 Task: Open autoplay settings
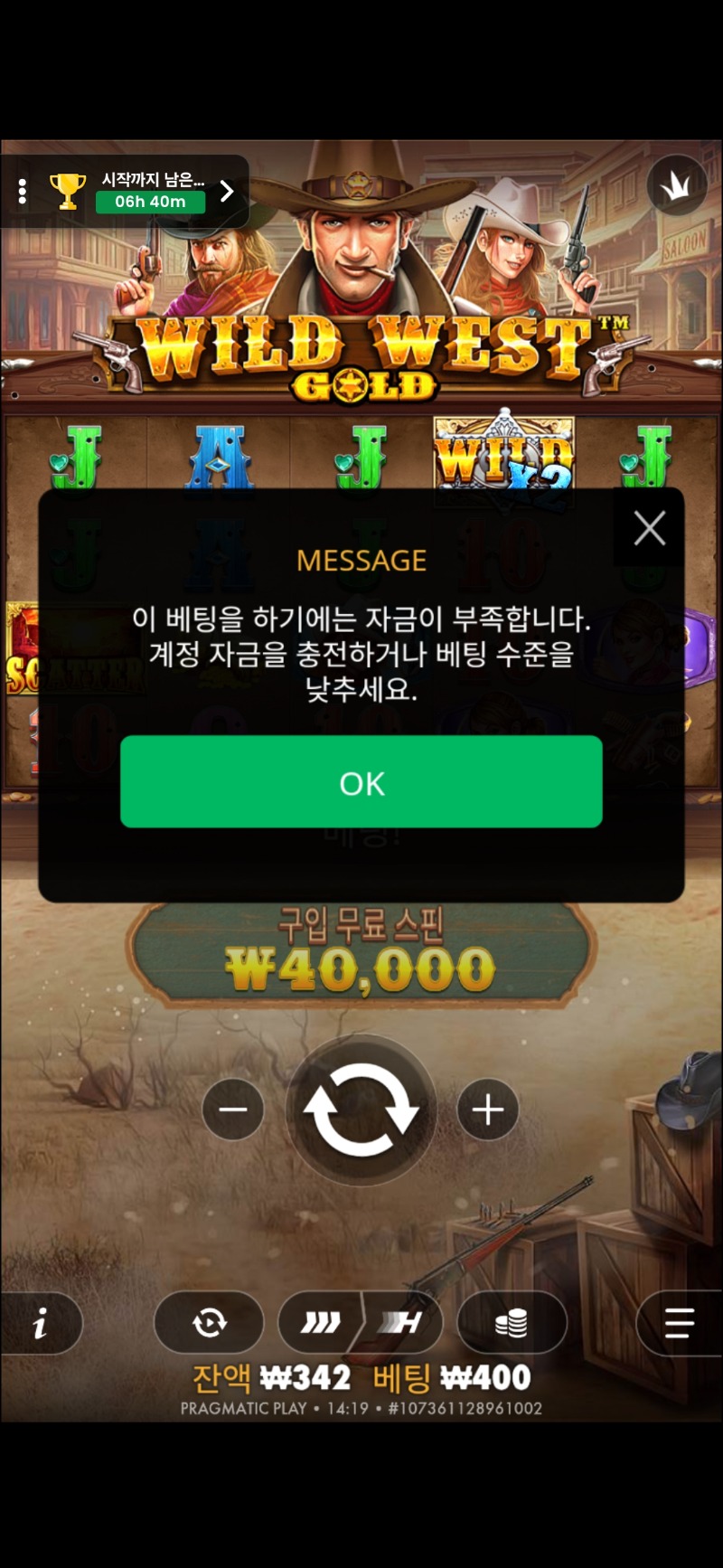pyautogui.click(x=210, y=1324)
